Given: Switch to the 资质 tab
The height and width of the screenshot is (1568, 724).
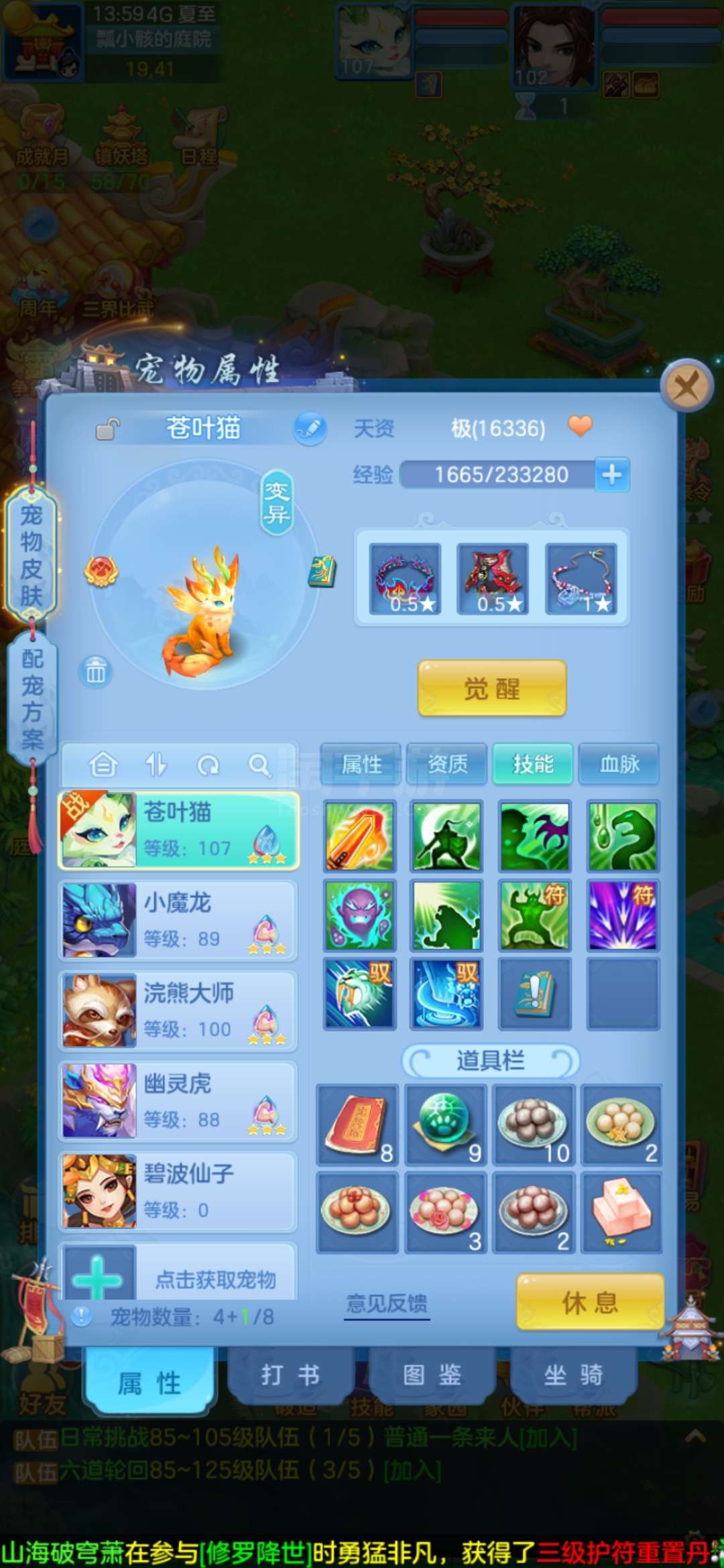Looking at the screenshot, I should click(447, 764).
